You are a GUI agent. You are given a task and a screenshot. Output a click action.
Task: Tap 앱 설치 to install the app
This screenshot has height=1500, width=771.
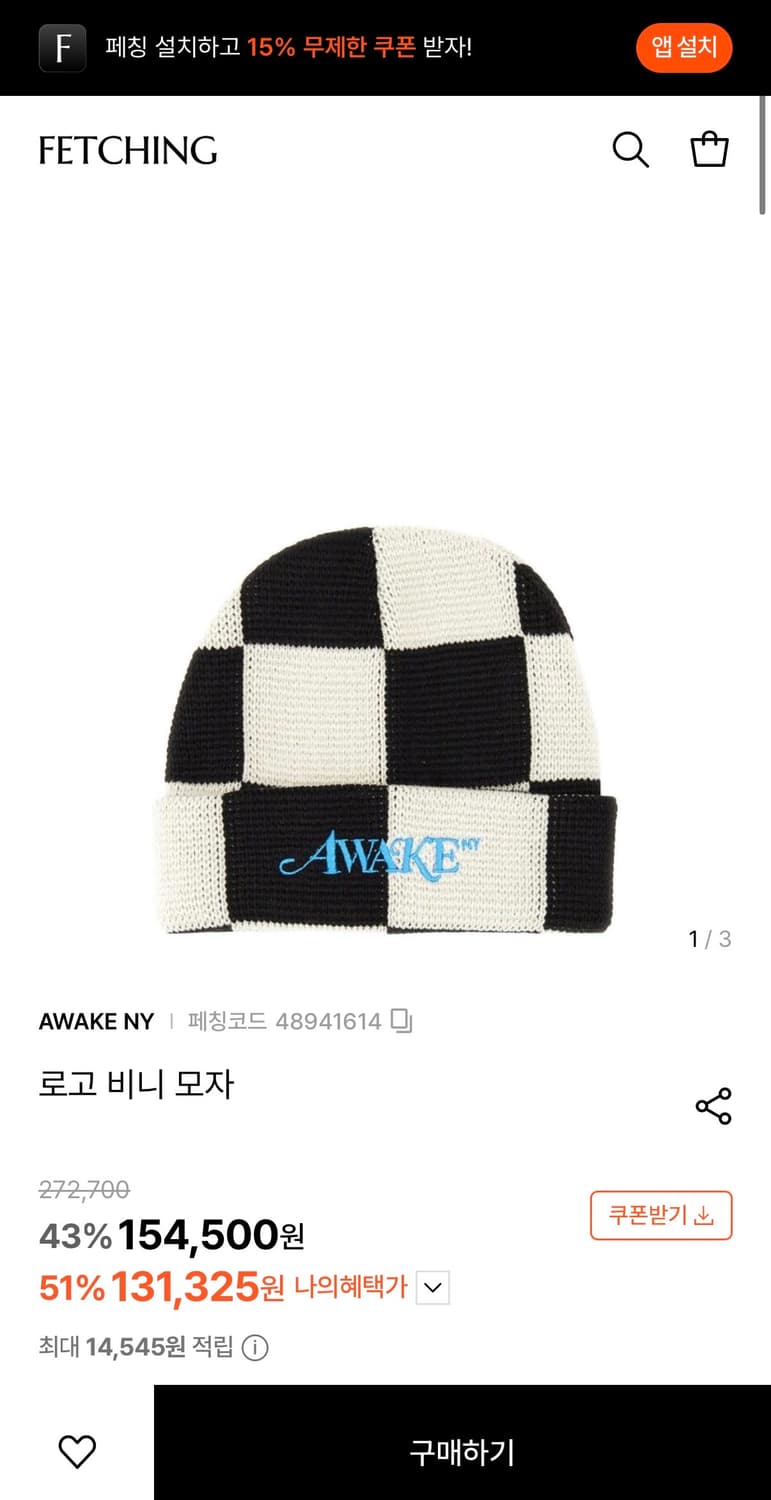(685, 47)
